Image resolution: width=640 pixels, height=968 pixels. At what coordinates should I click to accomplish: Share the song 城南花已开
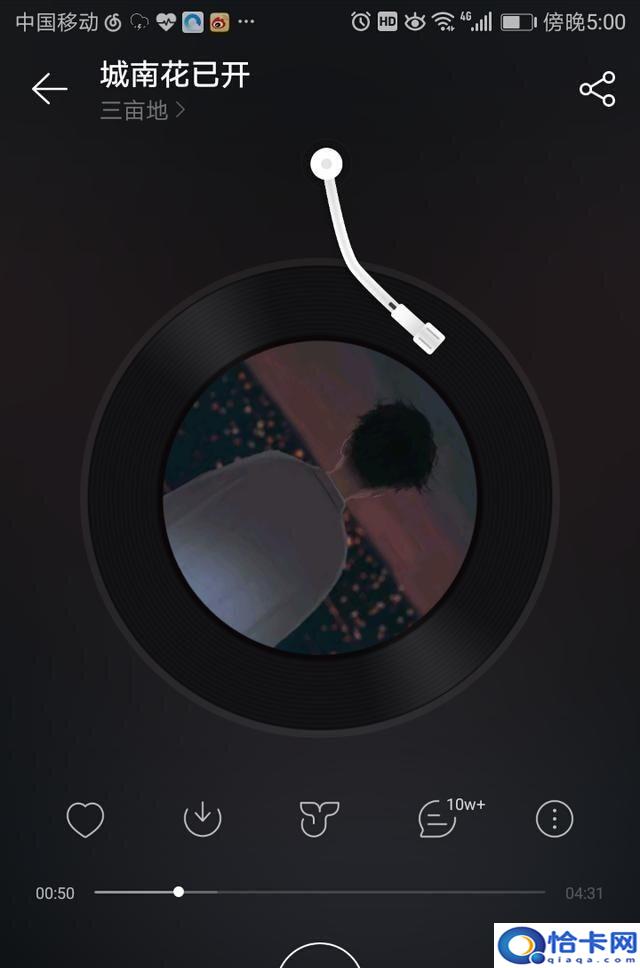coord(597,89)
